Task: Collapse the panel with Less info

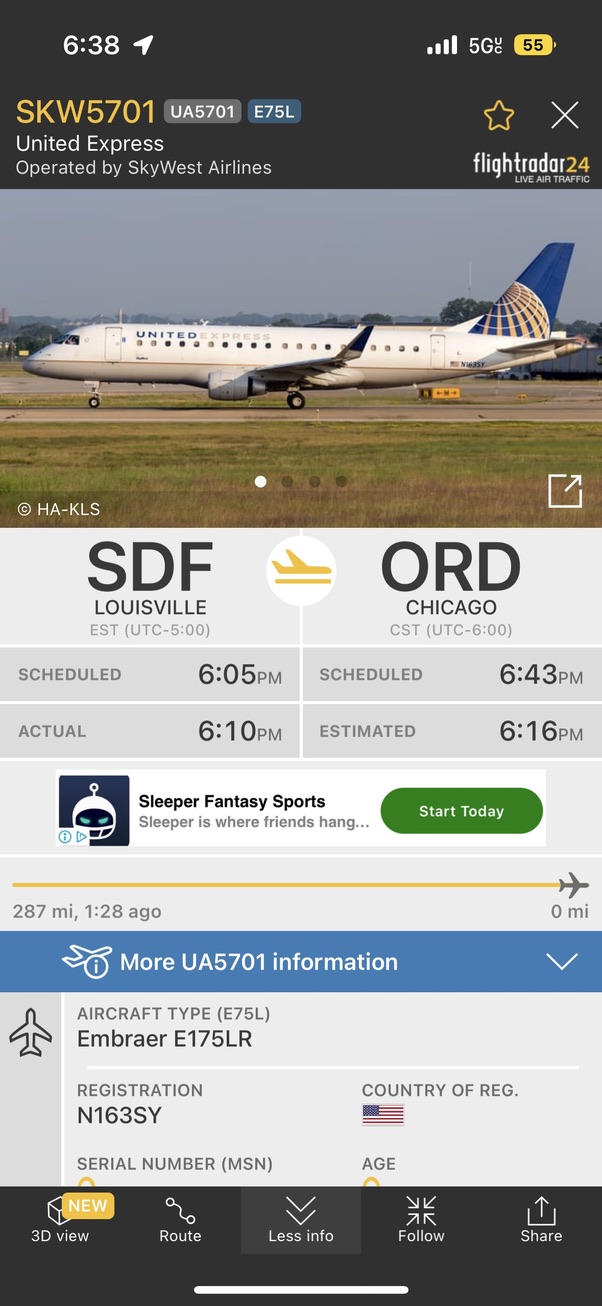Action: pyautogui.click(x=300, y=1220)
